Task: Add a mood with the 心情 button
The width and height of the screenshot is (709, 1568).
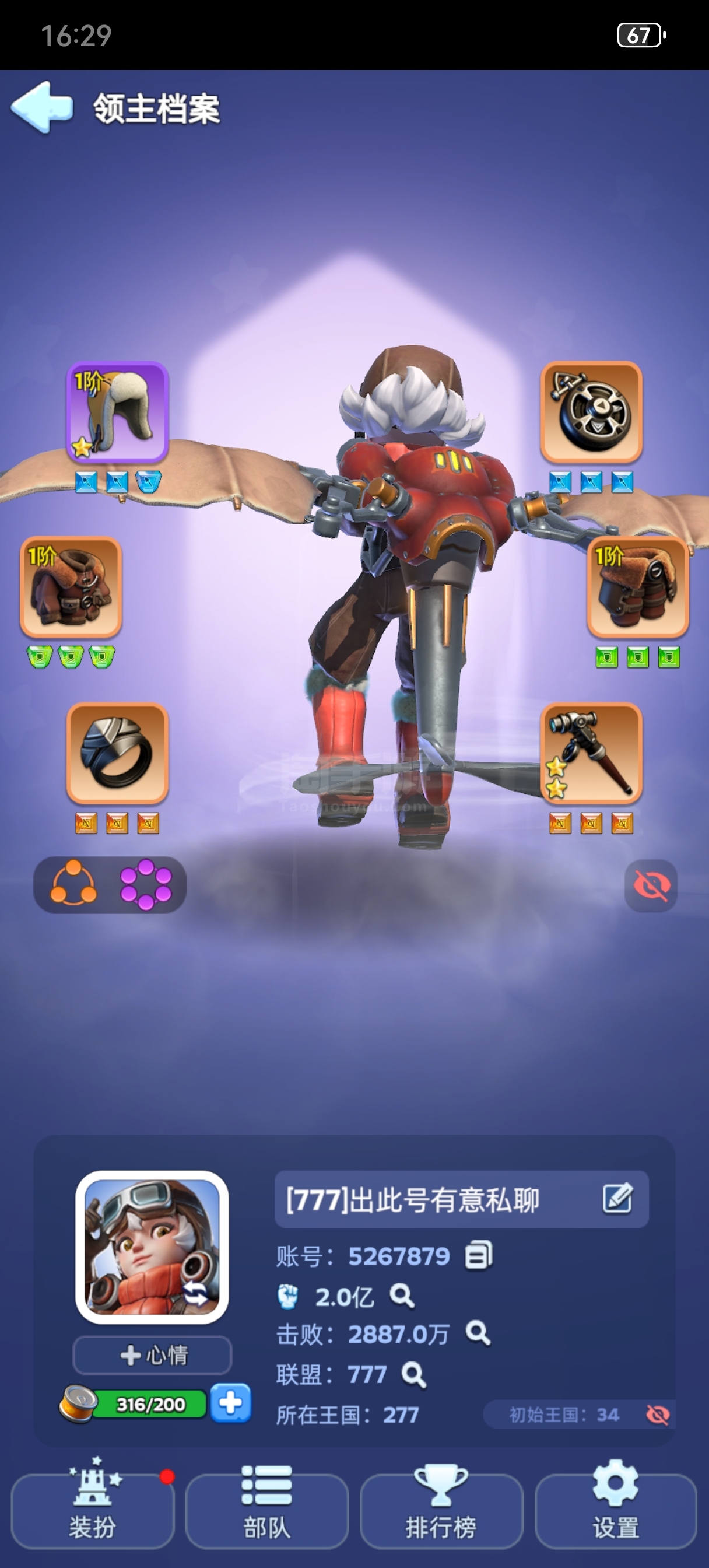Action: point(152,1355)
